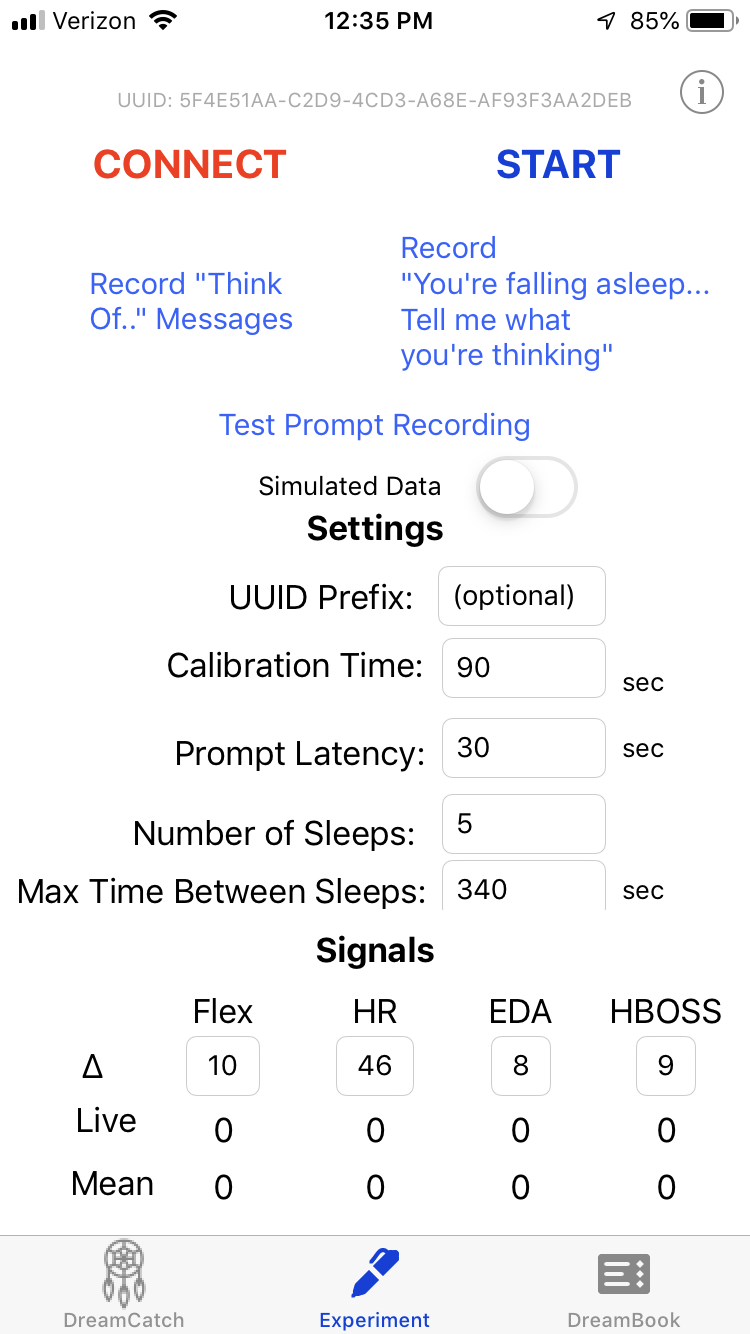This screenshot has width=750, height=1334.
Task: Switch to the DreamCatch tab
Action: (124, 1286)
